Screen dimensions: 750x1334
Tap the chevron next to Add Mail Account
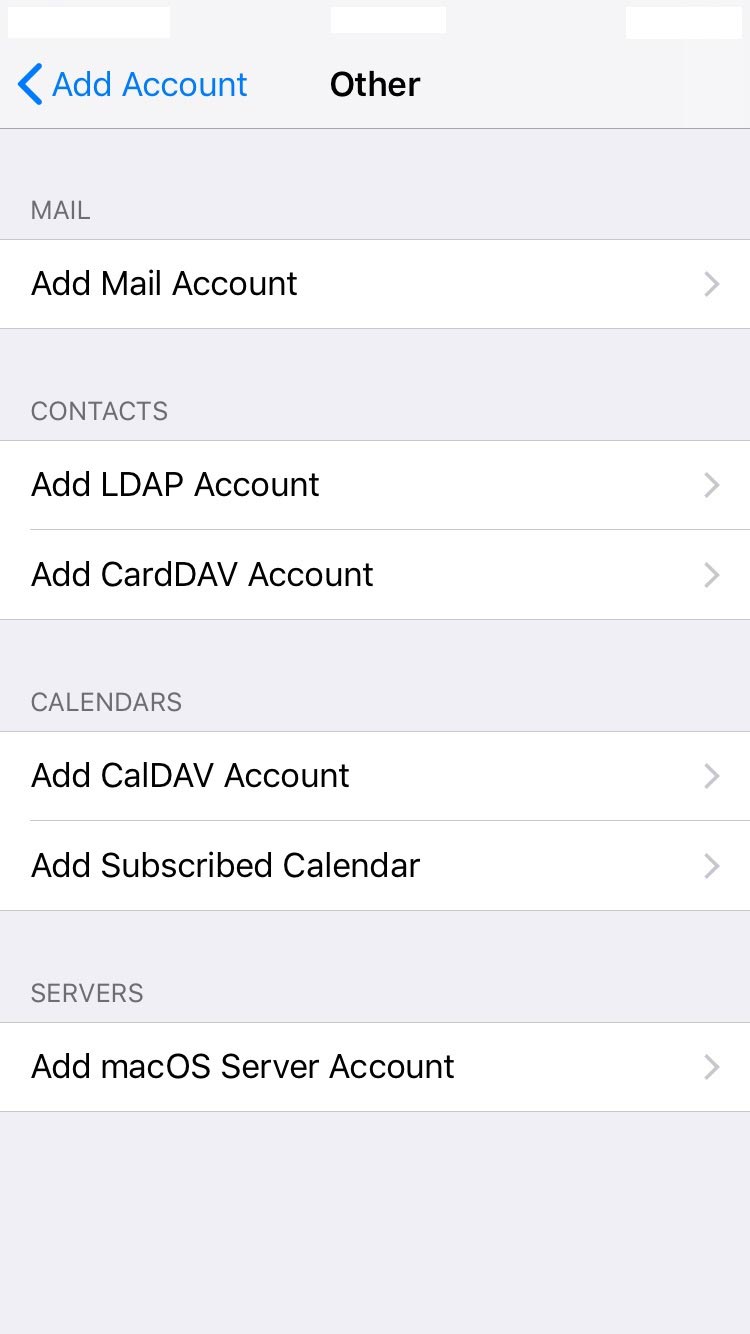pyautogui.click(x=711, y=284)
